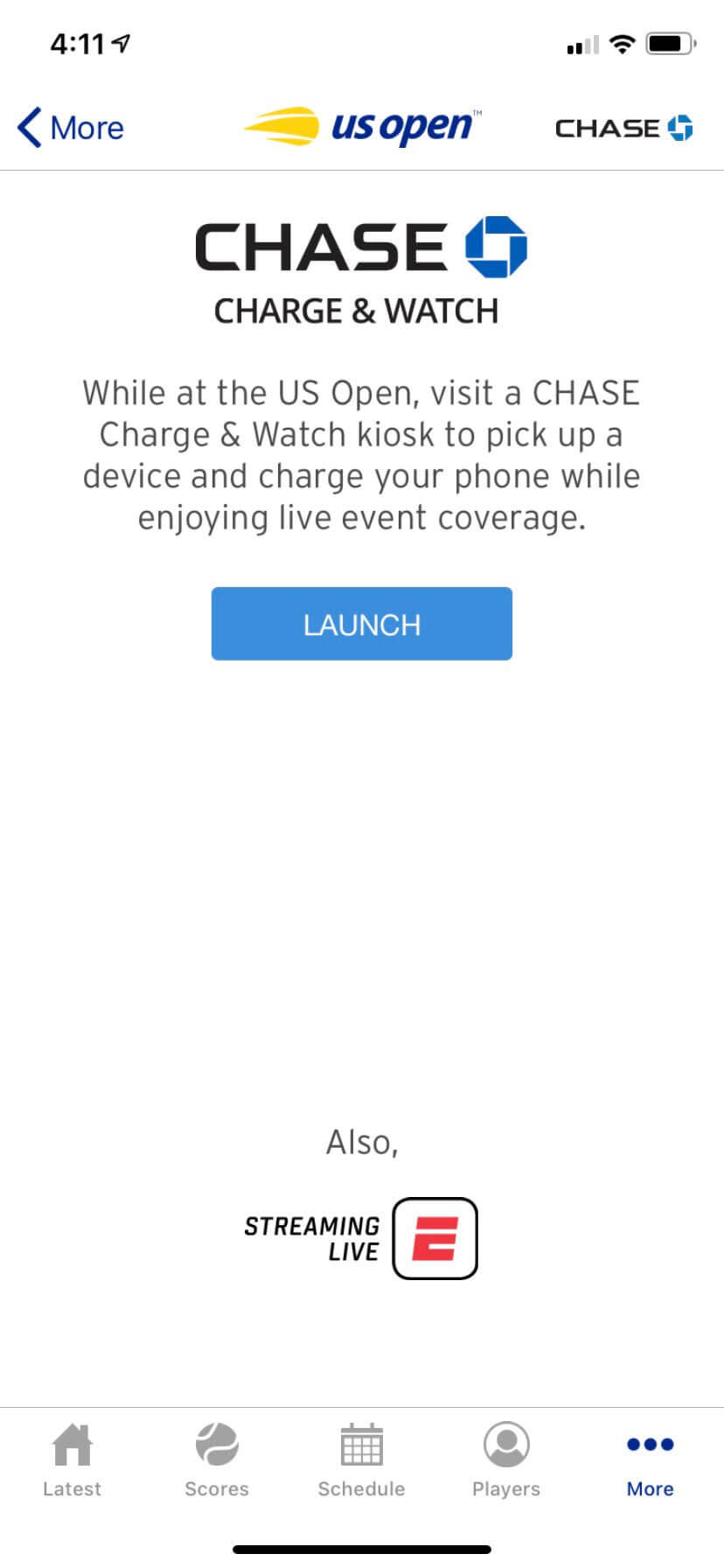Switch to the Scores tab
Viewport: 724px width, 1568px height.
(x=216, y=1459)
